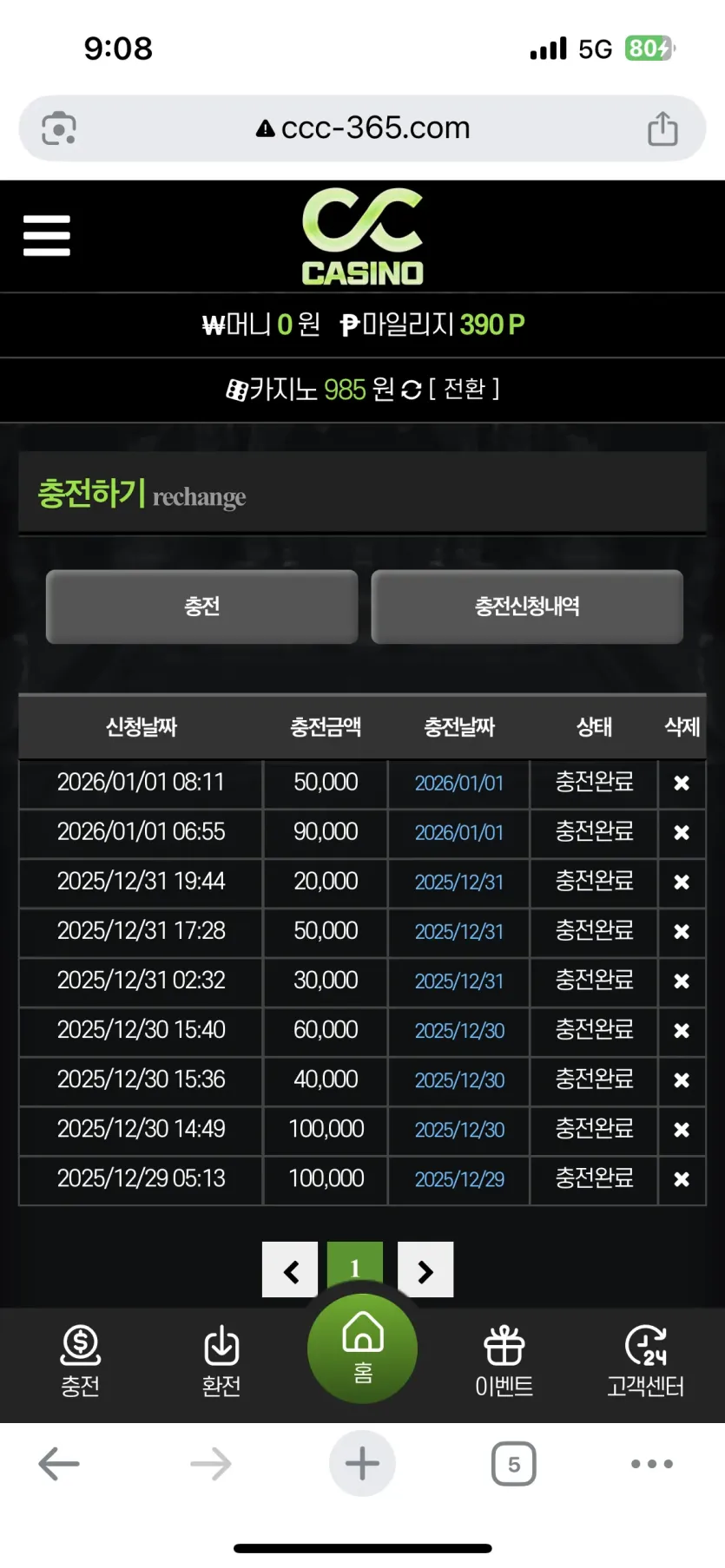Go to the next page arrow
The width and height of the screenshot is (725, 1568).
[425, 1269]
